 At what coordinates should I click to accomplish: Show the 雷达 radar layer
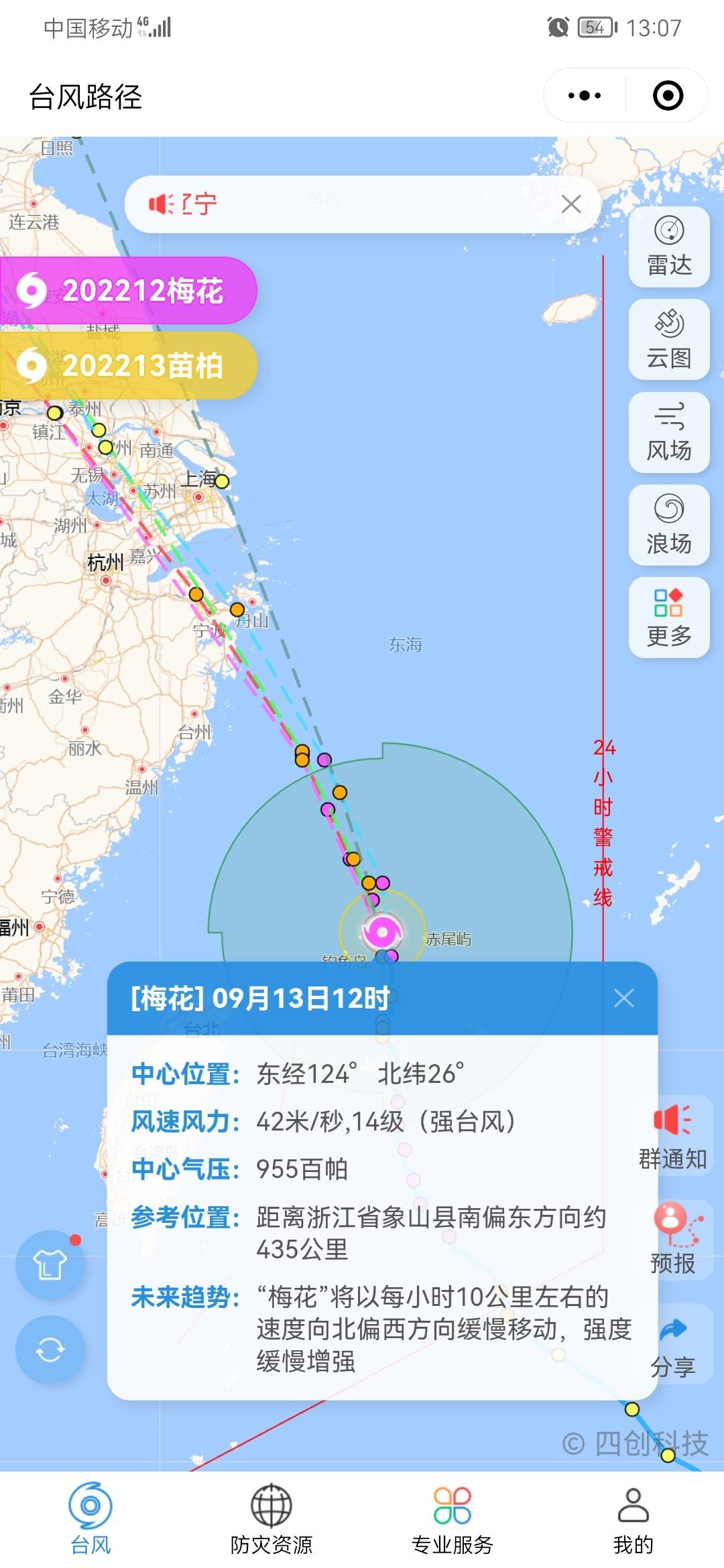tap(669, 247)
